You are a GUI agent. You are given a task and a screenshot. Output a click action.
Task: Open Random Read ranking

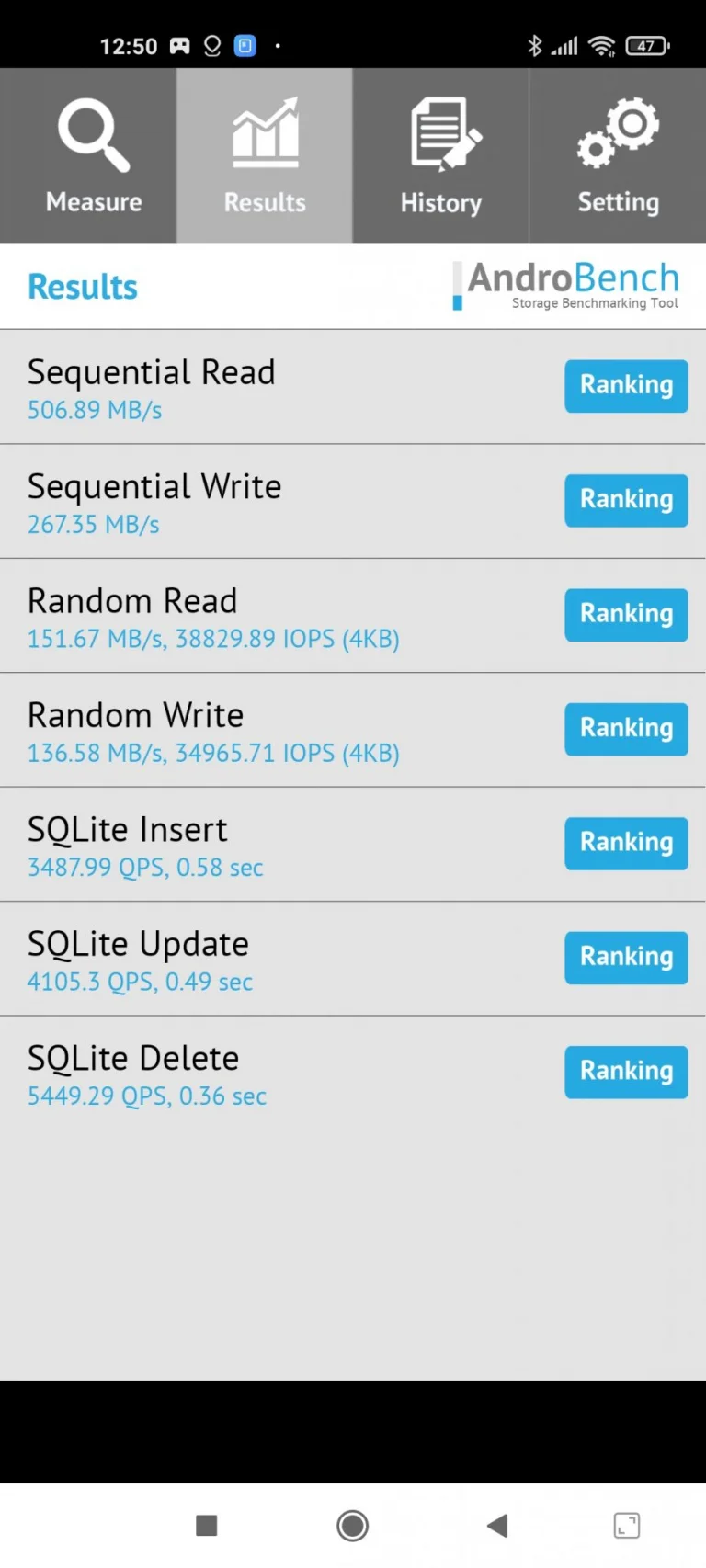pyautogui.click(x=626, y=614)
